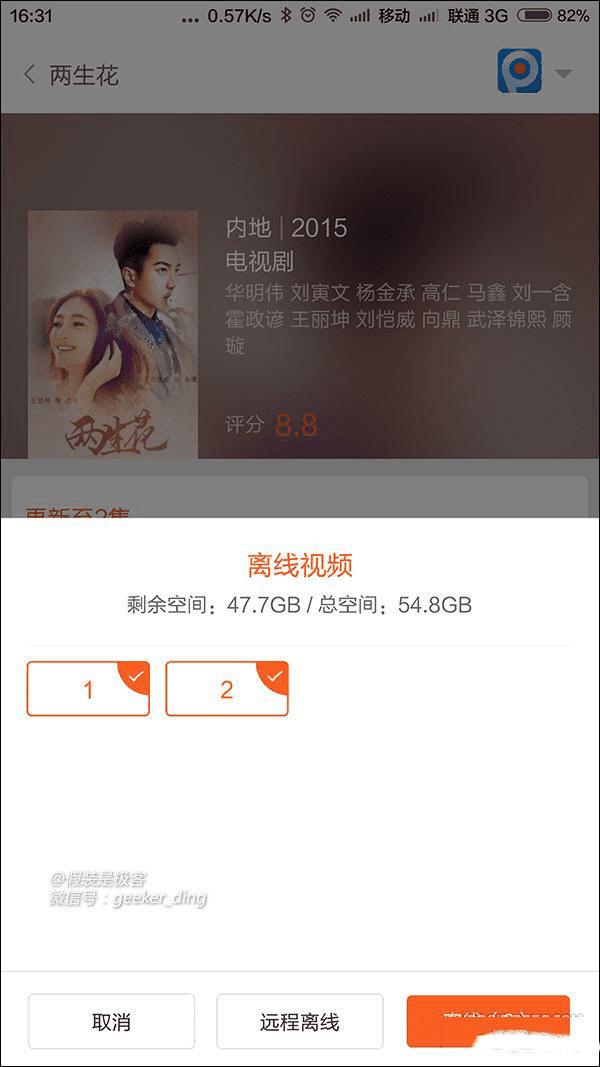Choose 远程离线 remote download
This screenshot has height=1067, width=600.
coord(300,1021)
